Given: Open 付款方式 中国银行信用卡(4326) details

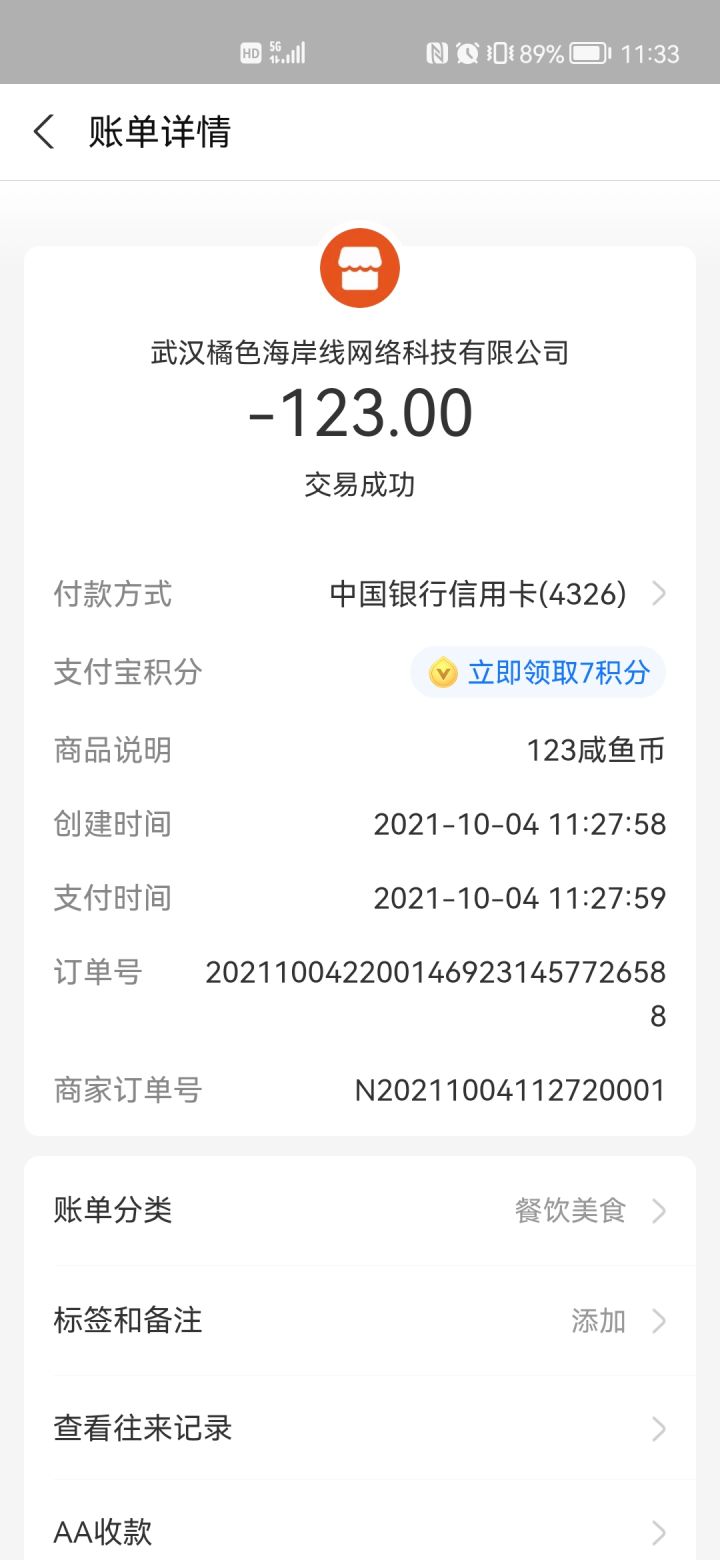Looking at the screenshot, I should [x=496, y=595].
